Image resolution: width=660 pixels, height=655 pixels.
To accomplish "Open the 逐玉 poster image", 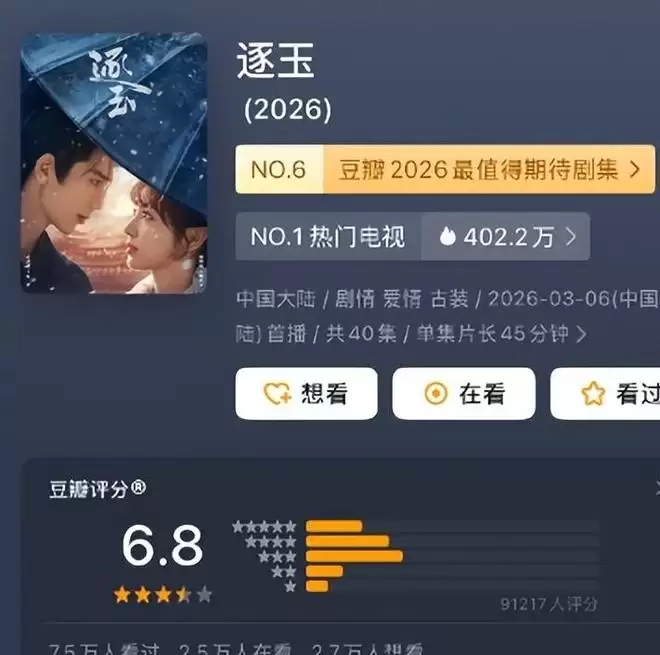I will [x=114, y=163].
